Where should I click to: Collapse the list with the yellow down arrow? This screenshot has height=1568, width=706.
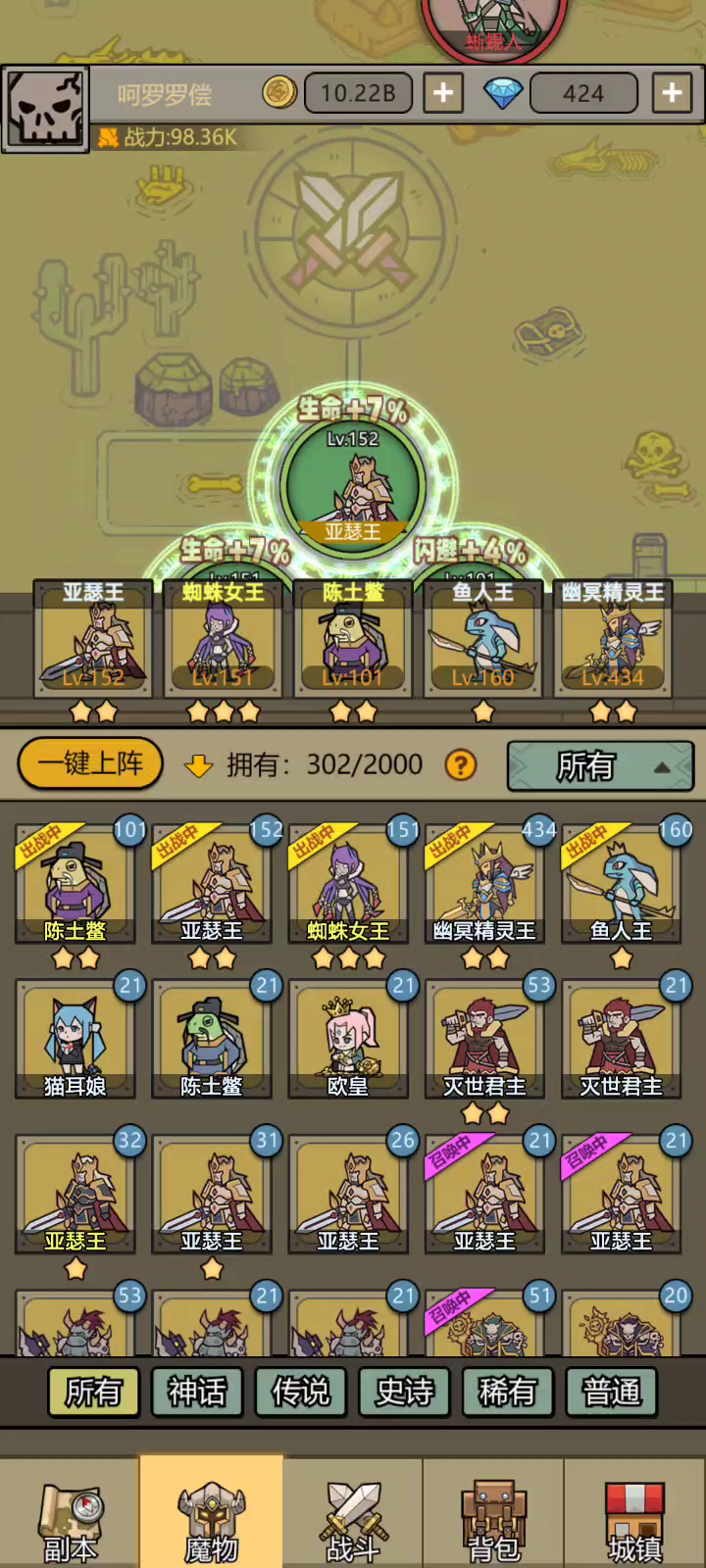199,765
